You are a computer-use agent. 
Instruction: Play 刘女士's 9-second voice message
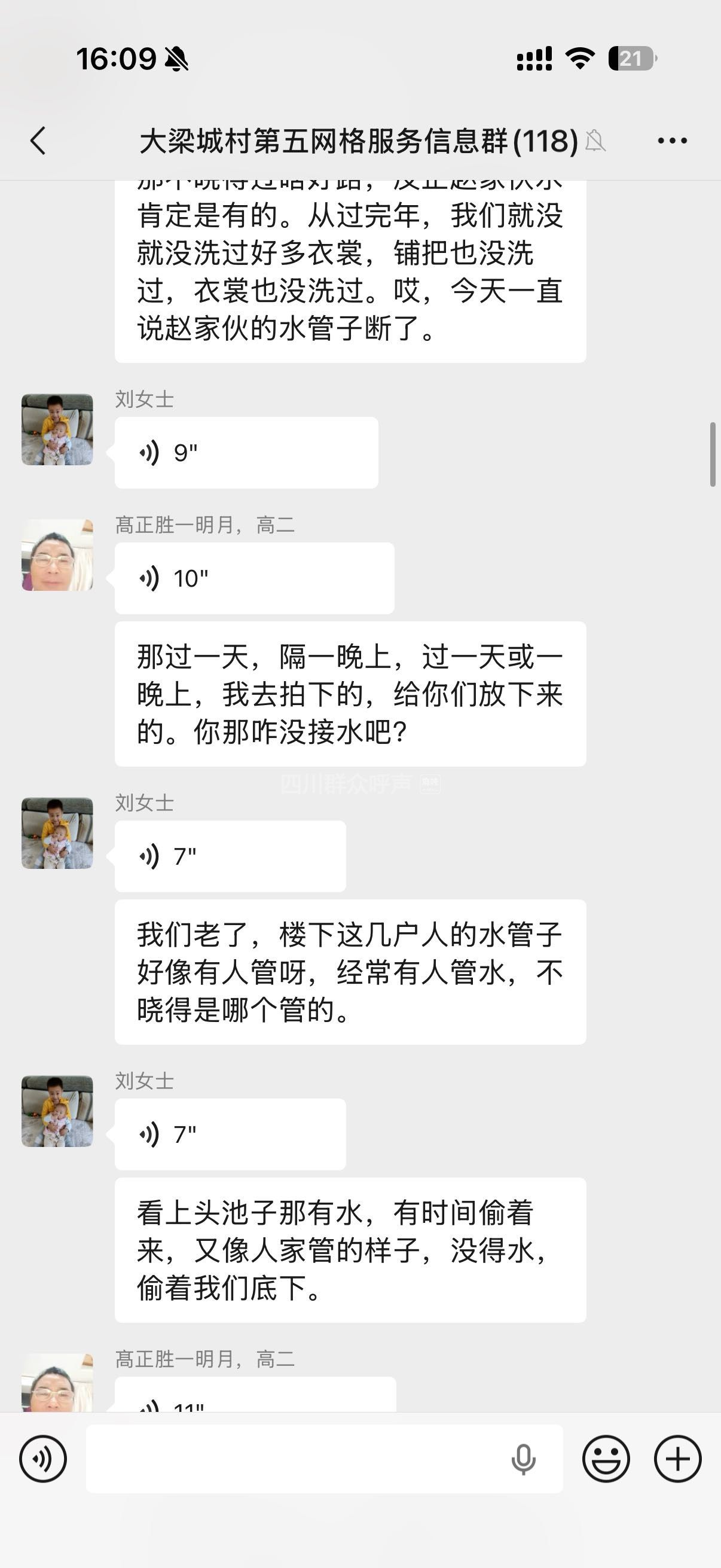246,452
